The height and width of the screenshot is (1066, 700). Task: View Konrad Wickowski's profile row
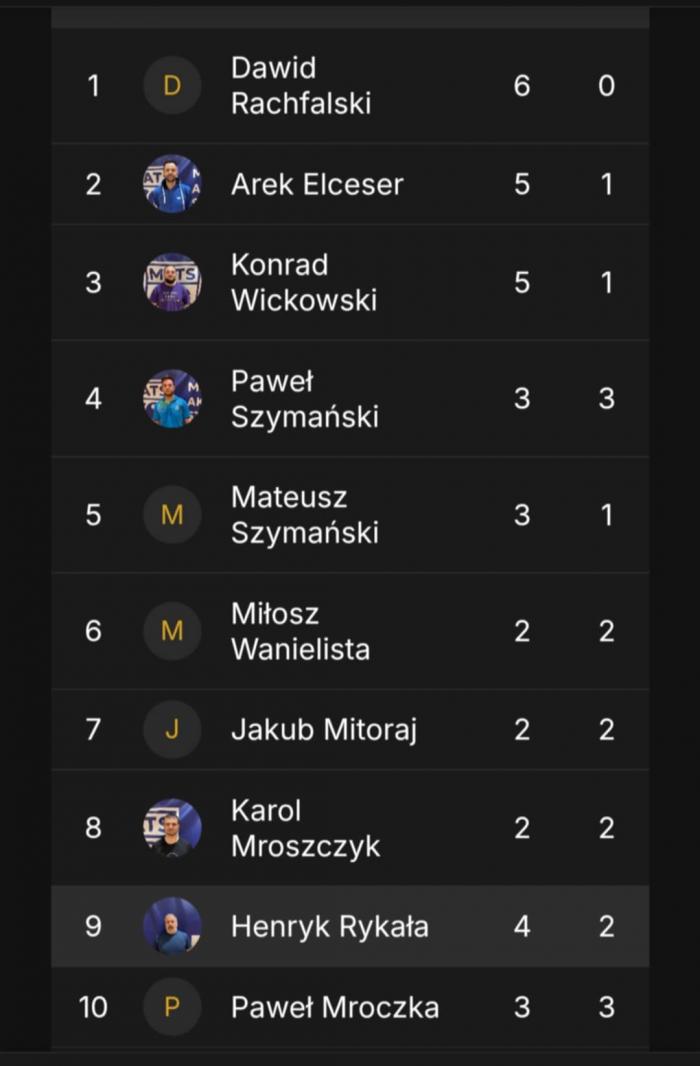tap(304, 282)
